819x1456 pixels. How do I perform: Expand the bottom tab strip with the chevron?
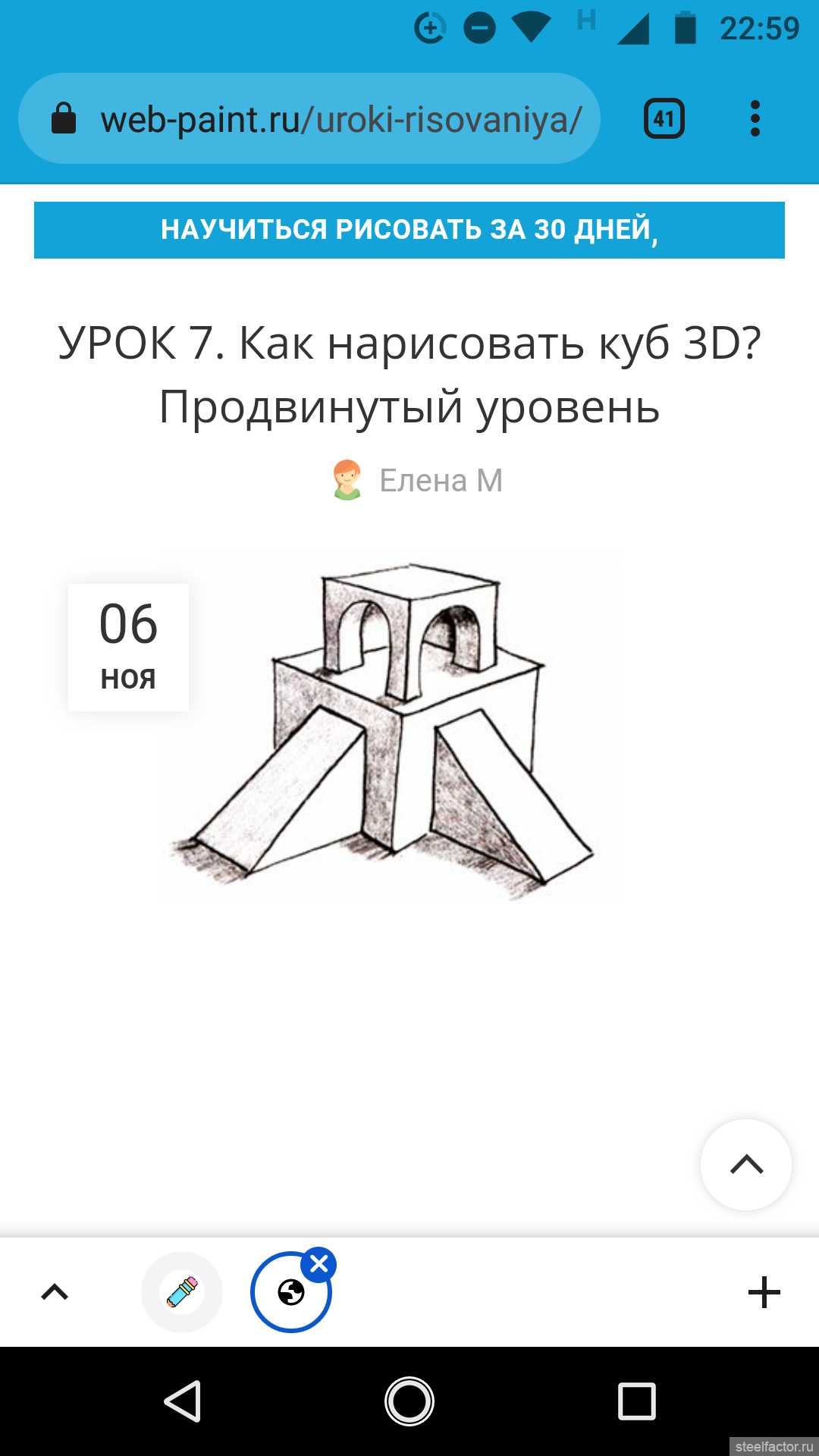[x=55, y=1292]
